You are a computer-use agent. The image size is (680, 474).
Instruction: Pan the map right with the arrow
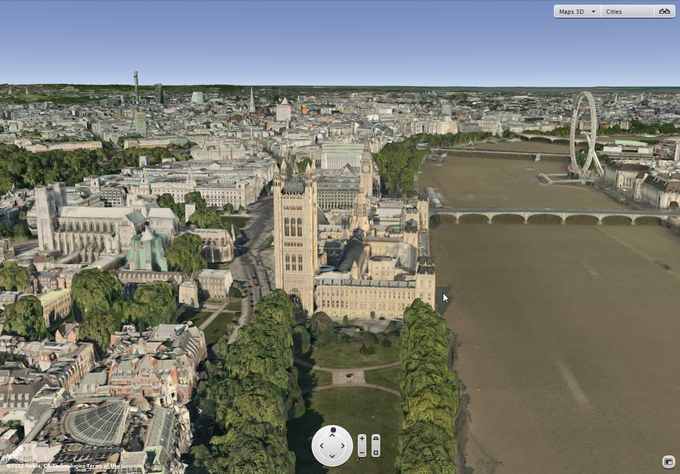point(343,446)
